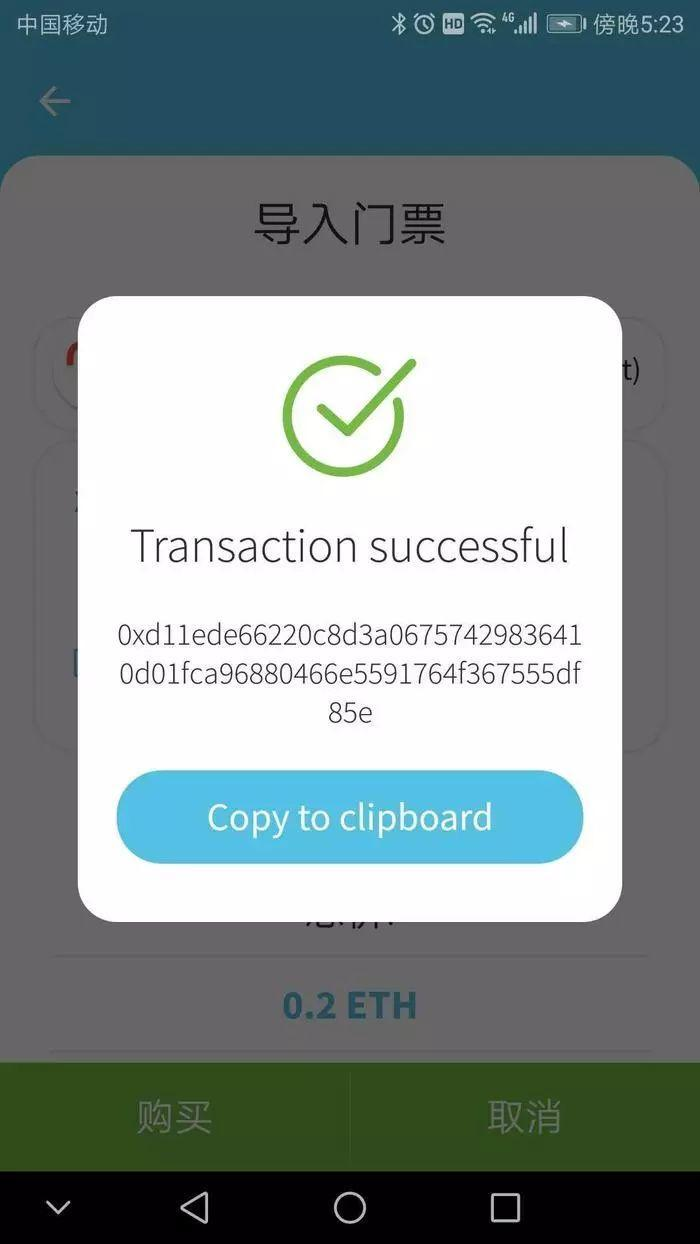Open the recent apps view
Viewport: 700px width, 1244px height.
[505, 1207]
